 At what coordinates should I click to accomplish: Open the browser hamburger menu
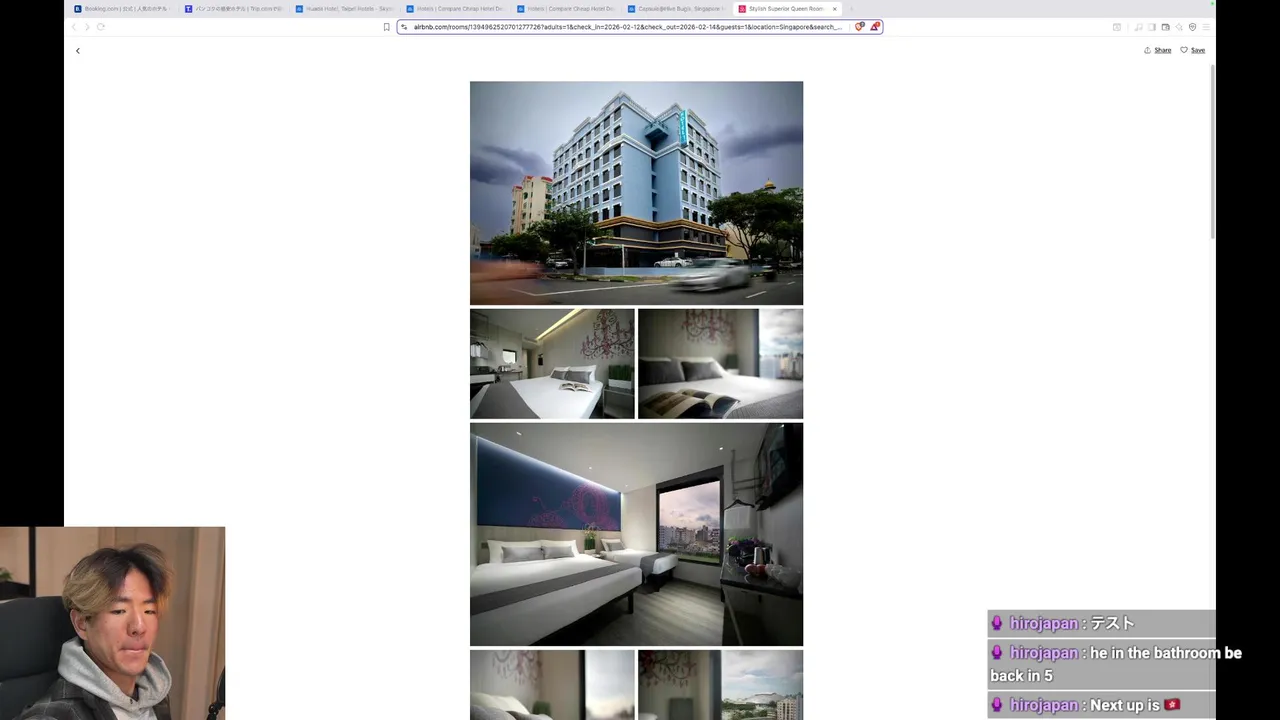click(1206, 27)
